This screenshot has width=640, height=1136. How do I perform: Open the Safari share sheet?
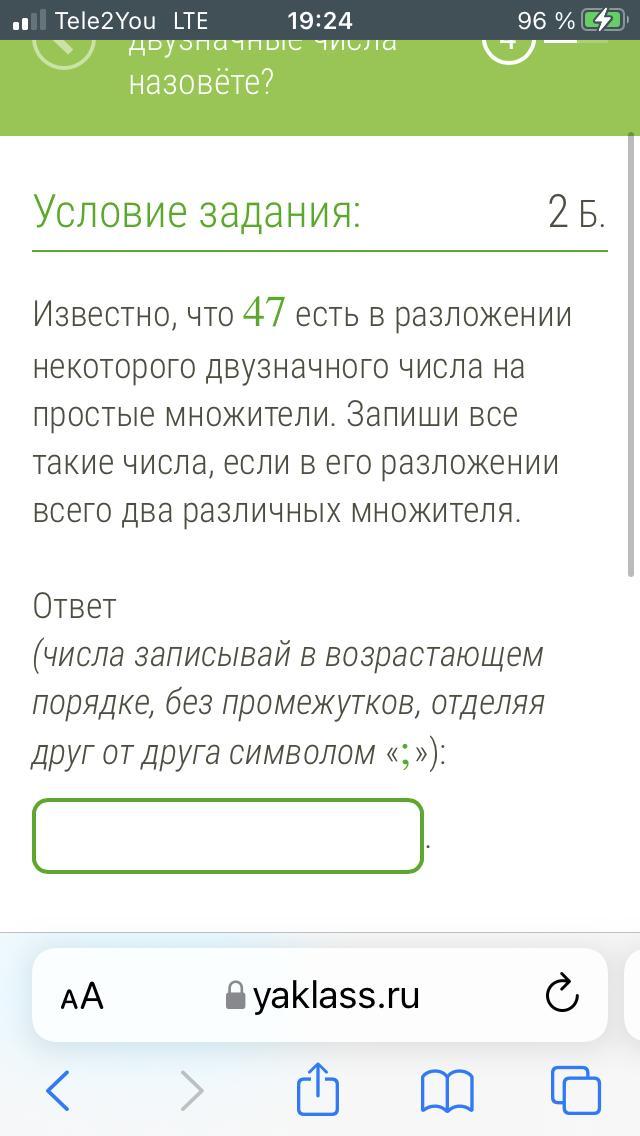(318, 1087)
